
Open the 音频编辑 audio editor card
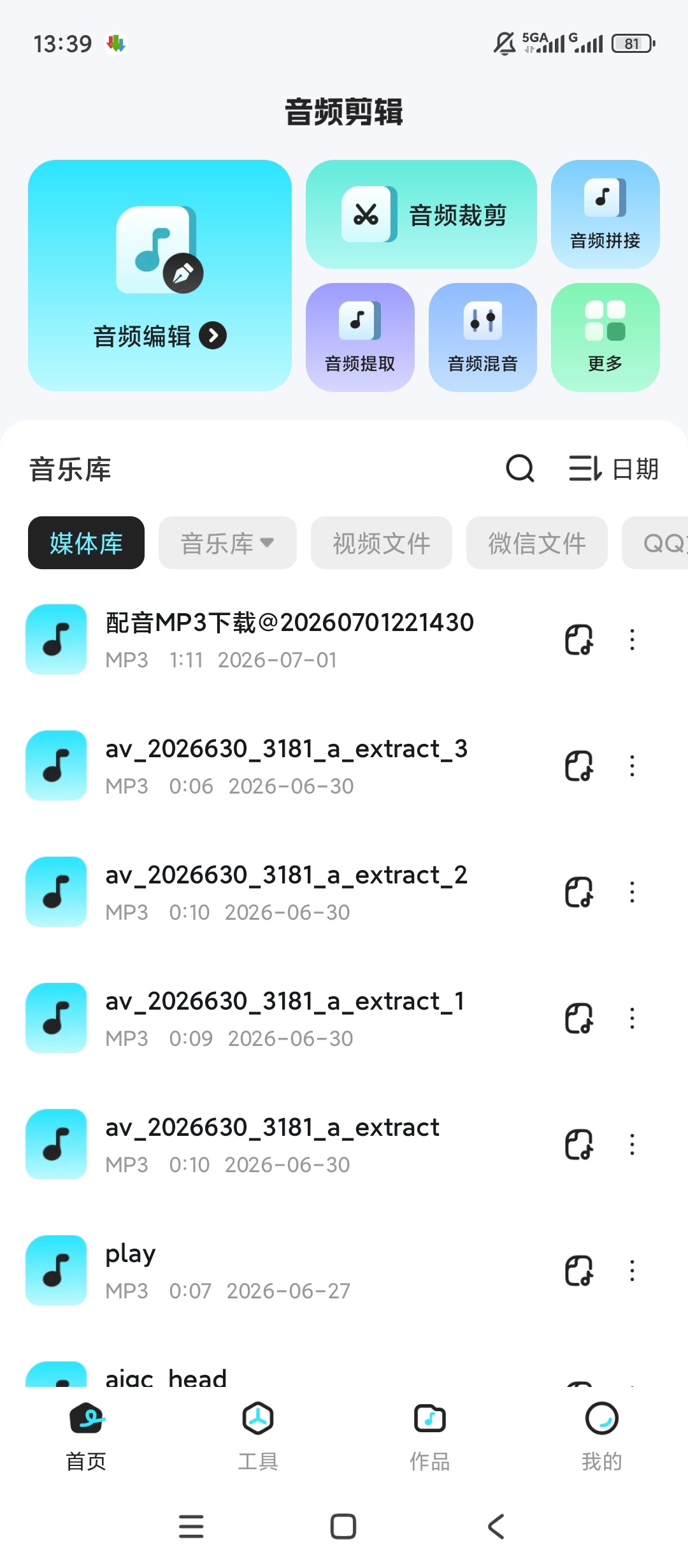click(x=160, y=275)
